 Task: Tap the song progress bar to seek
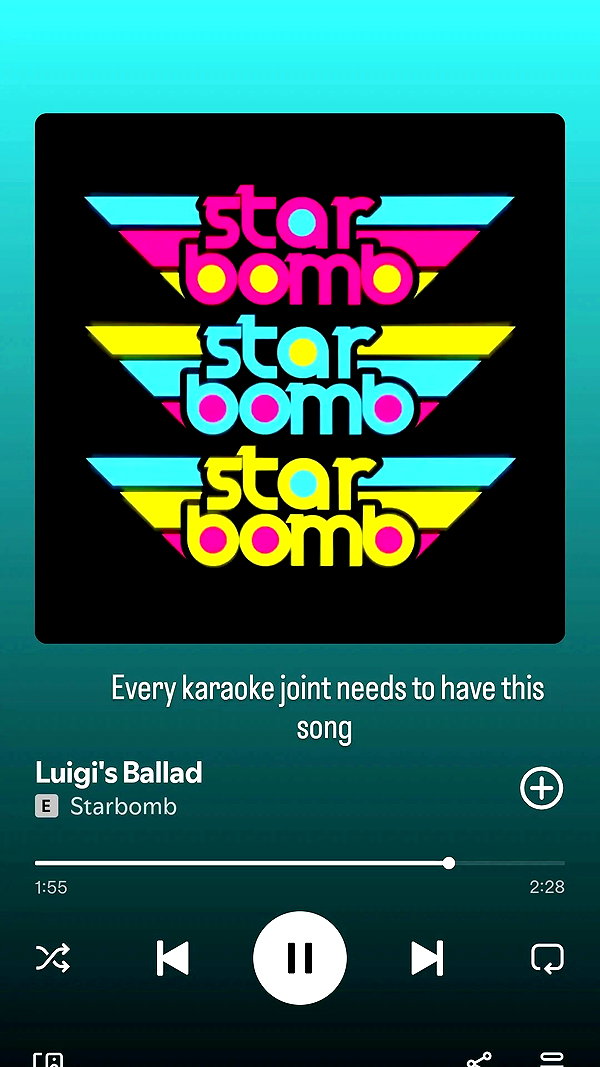(299, 863)
